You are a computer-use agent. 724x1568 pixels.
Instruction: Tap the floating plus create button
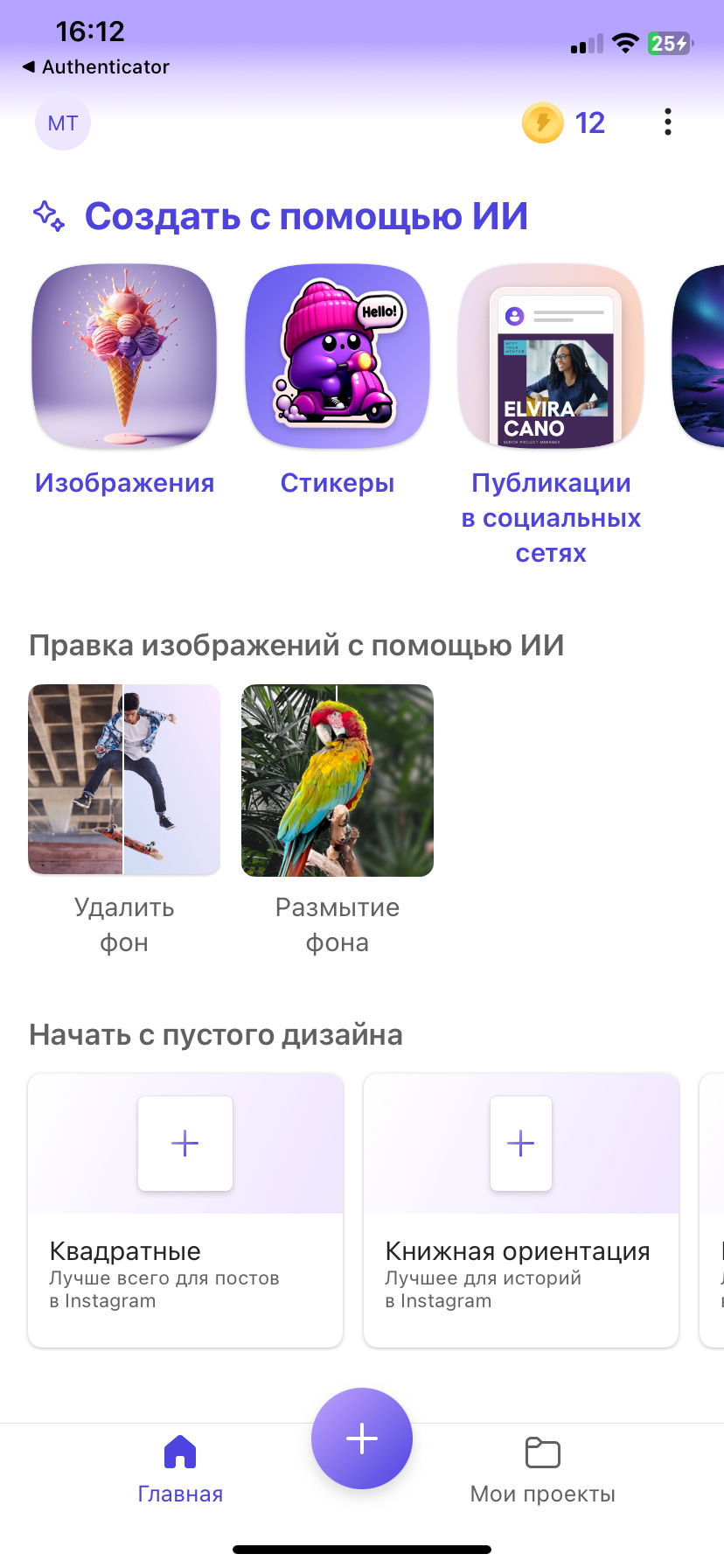[x=362, y=1438]
